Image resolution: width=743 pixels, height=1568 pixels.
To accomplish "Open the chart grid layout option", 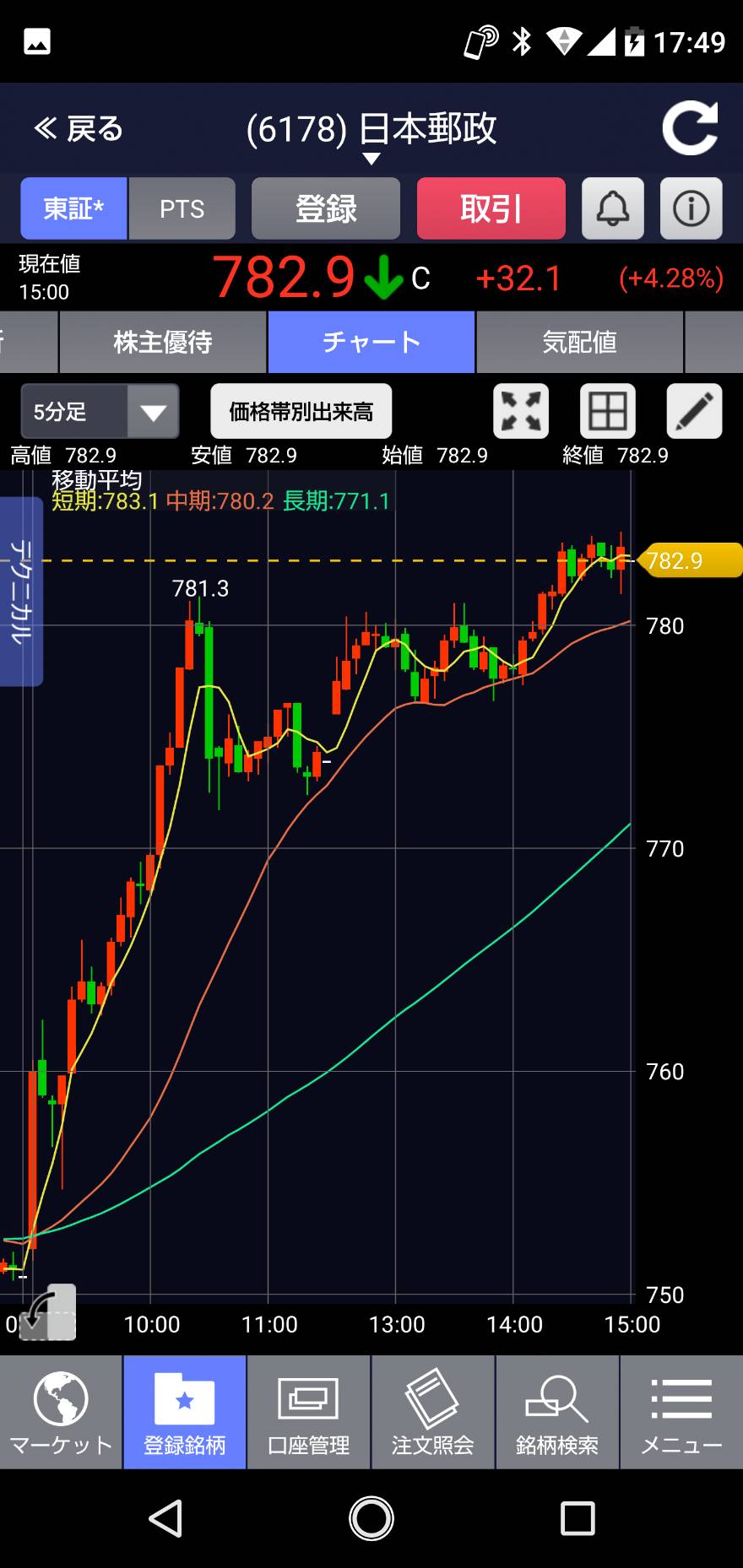I will tap(608, 412).
